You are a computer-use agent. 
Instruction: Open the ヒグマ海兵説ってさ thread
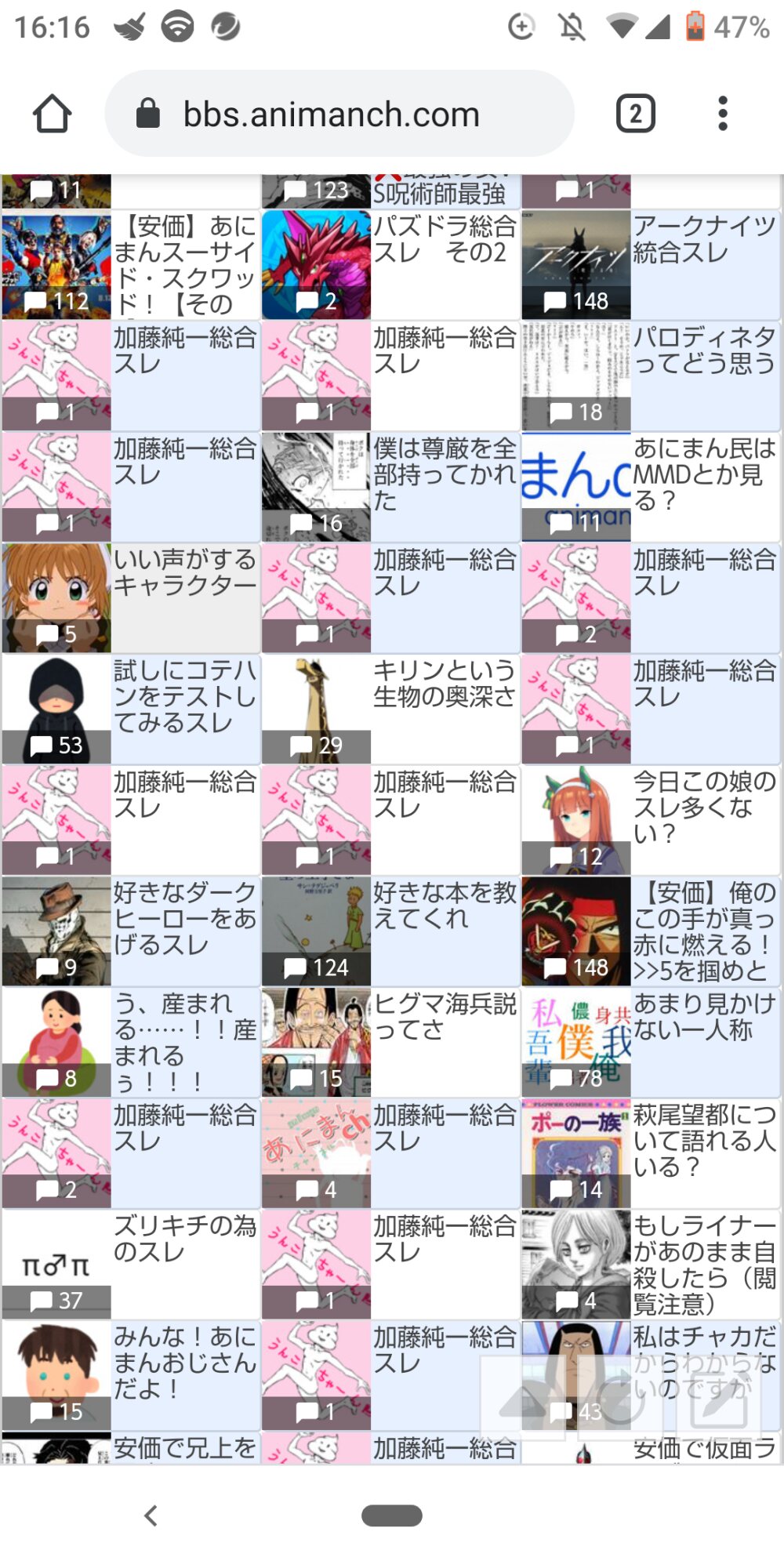pyautogui.click(x=391, y=1043)
